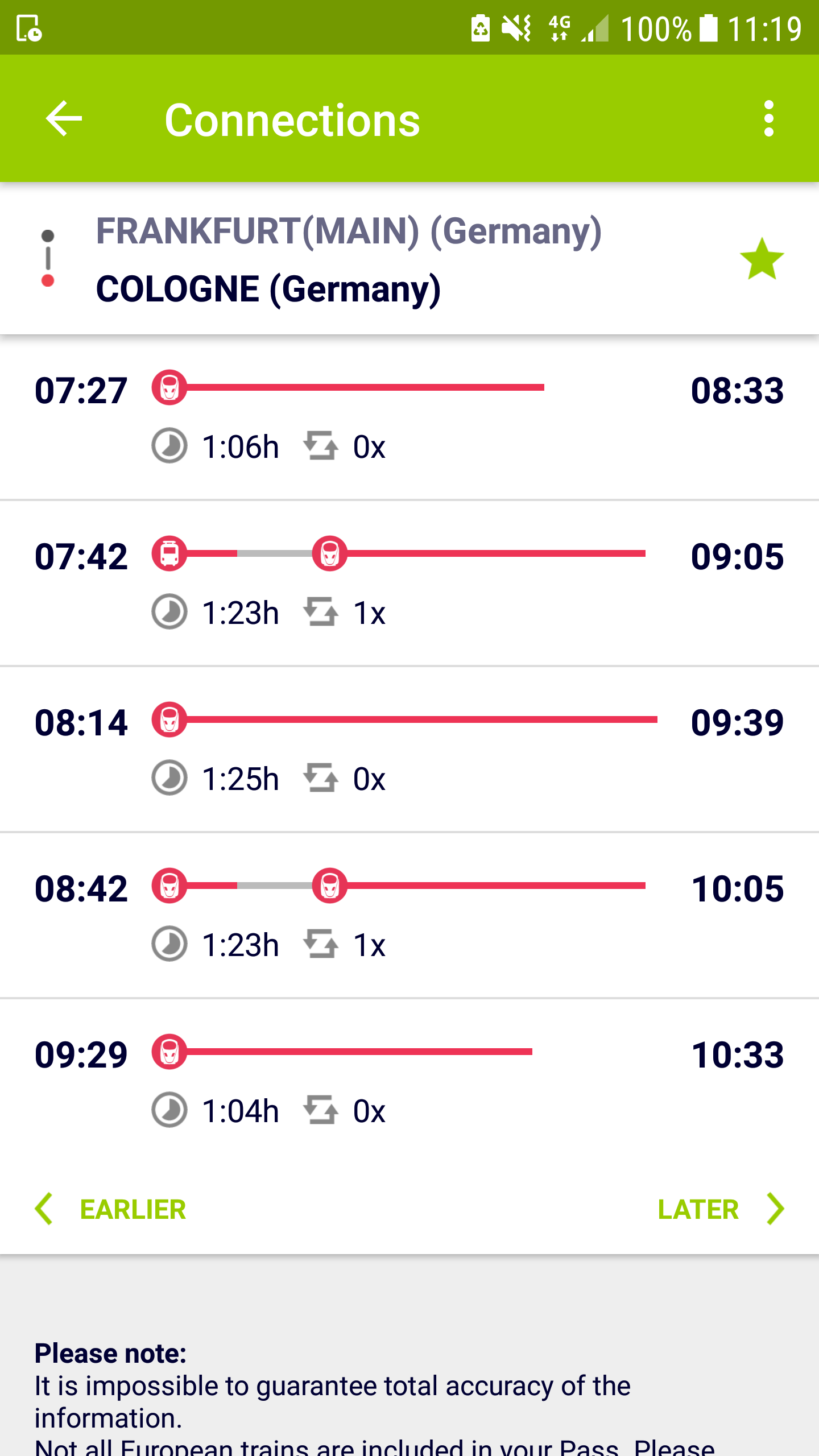Toggle the favorite star for this route

pyautogui.click(x=762, y=259)
